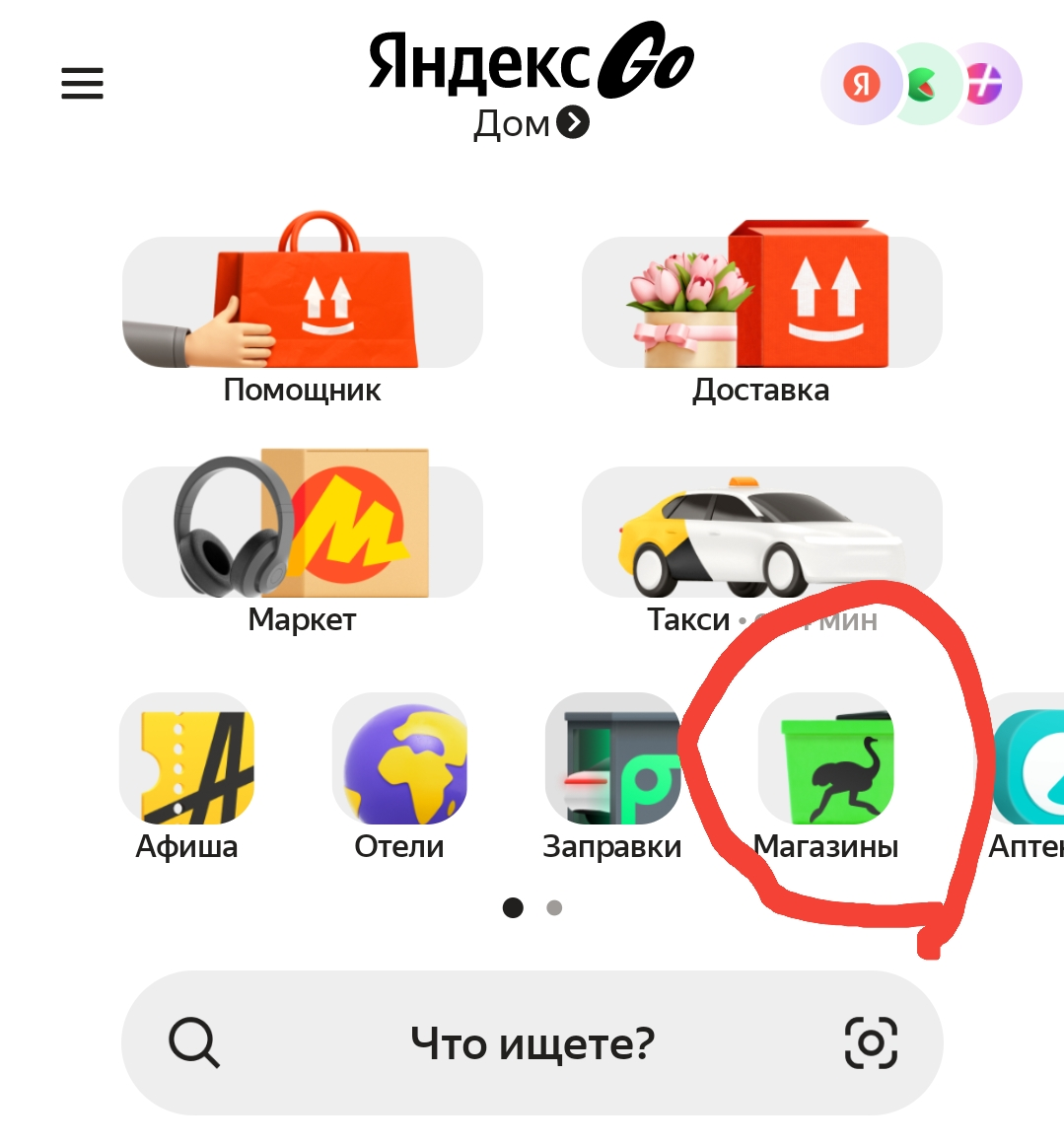Open the Yandex account avatar circle

coord(861,84)
